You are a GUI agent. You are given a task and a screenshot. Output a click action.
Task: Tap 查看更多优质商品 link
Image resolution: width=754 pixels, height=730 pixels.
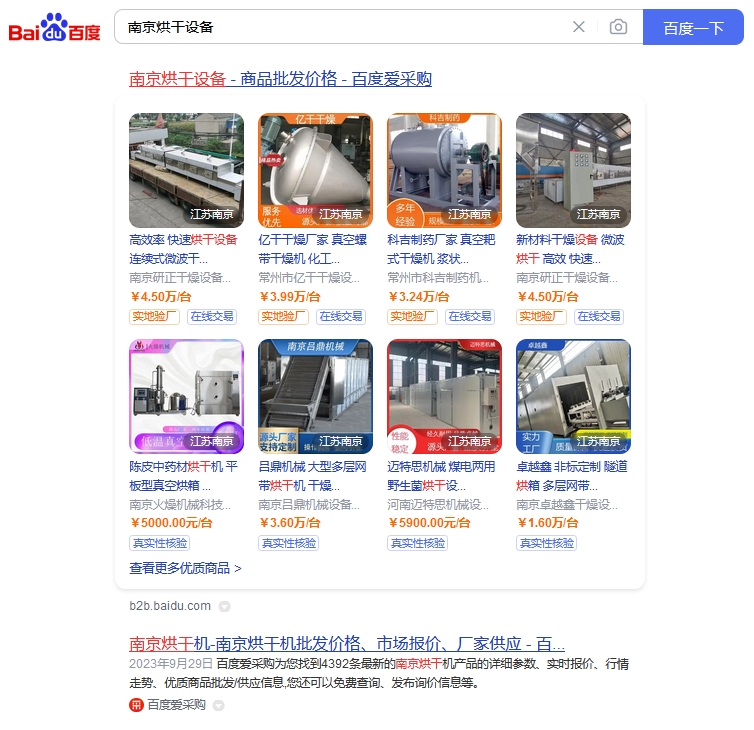pos(185,568)
